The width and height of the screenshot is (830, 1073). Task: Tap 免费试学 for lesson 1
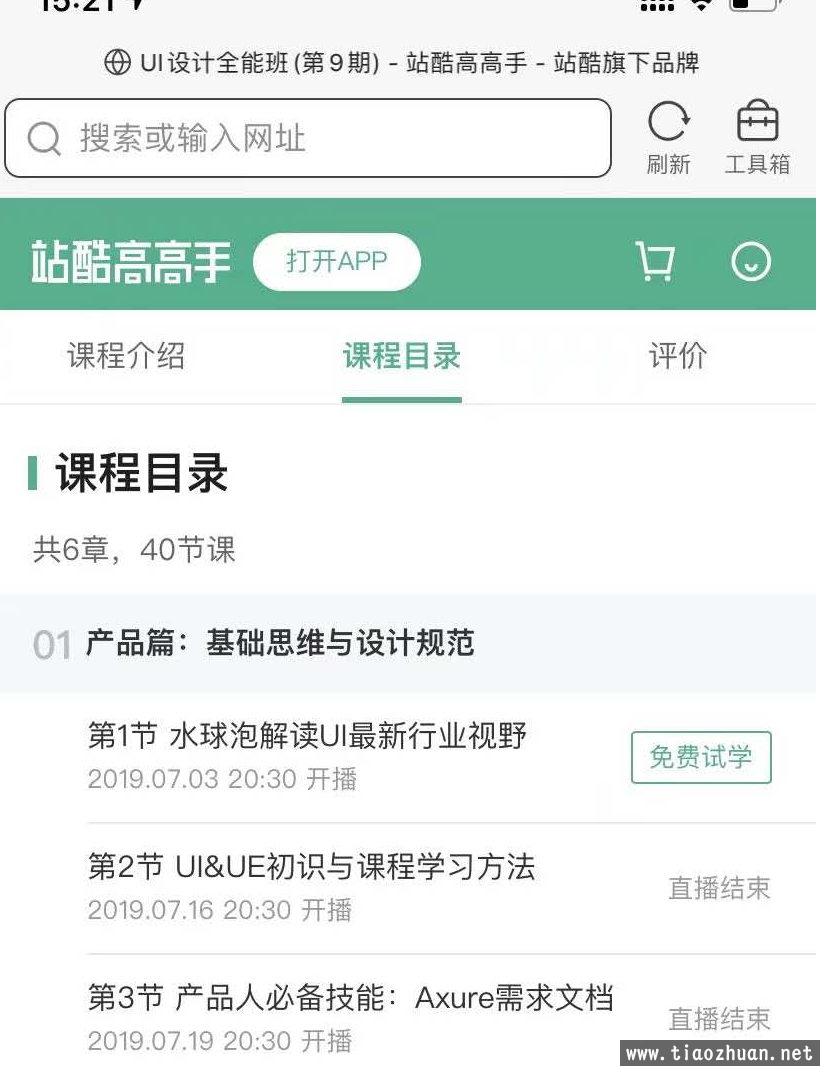701,757
